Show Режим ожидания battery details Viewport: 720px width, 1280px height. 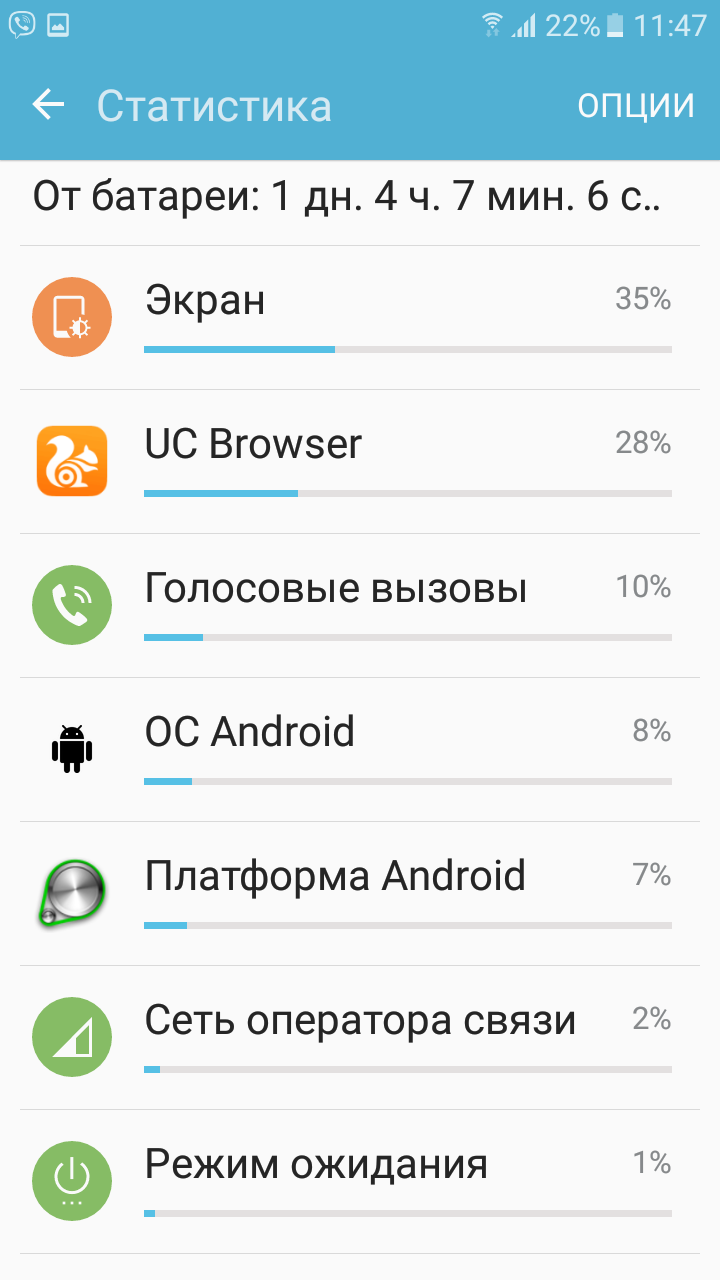360,1182
